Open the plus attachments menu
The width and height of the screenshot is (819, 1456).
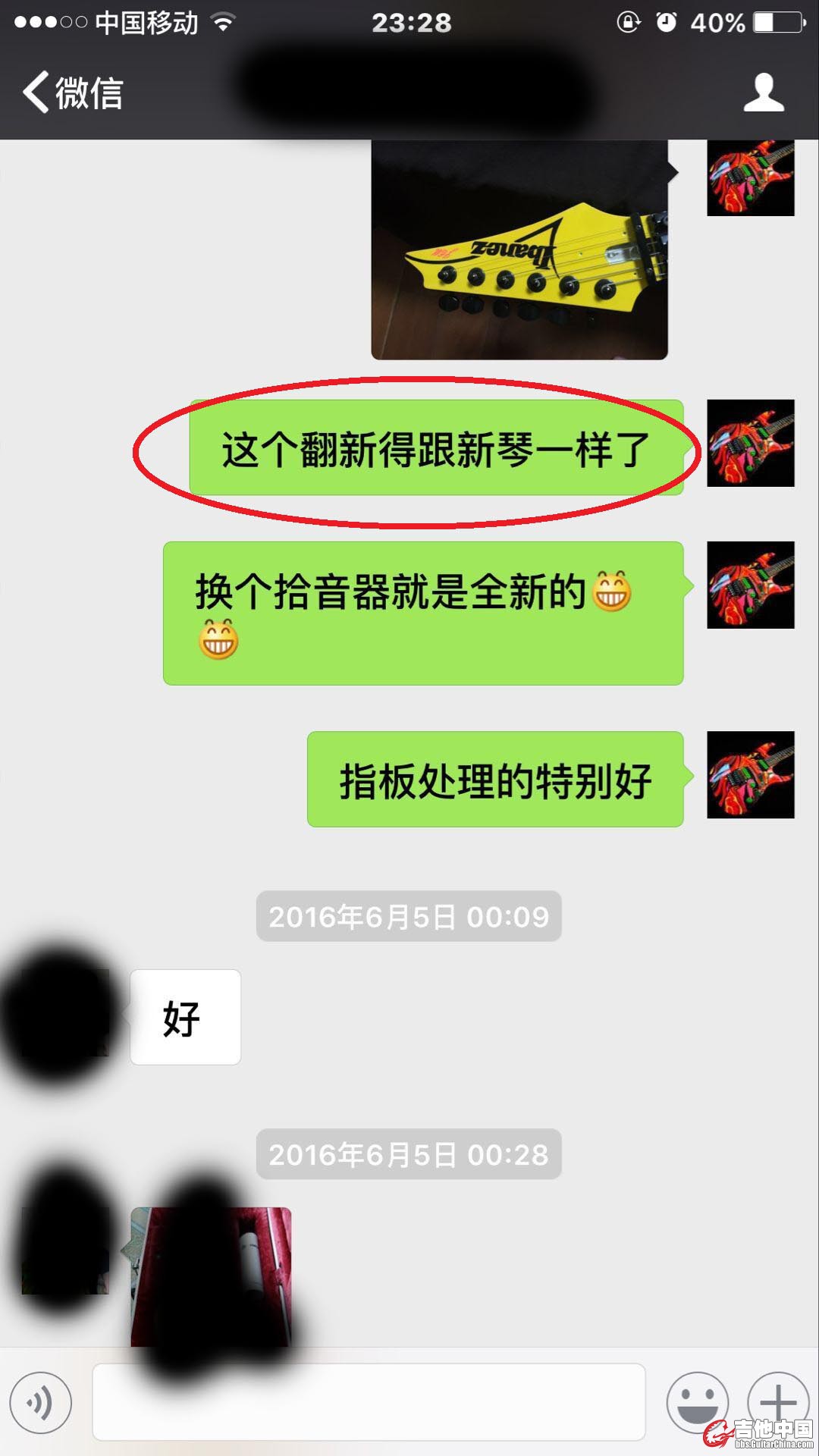[778, 1401]
